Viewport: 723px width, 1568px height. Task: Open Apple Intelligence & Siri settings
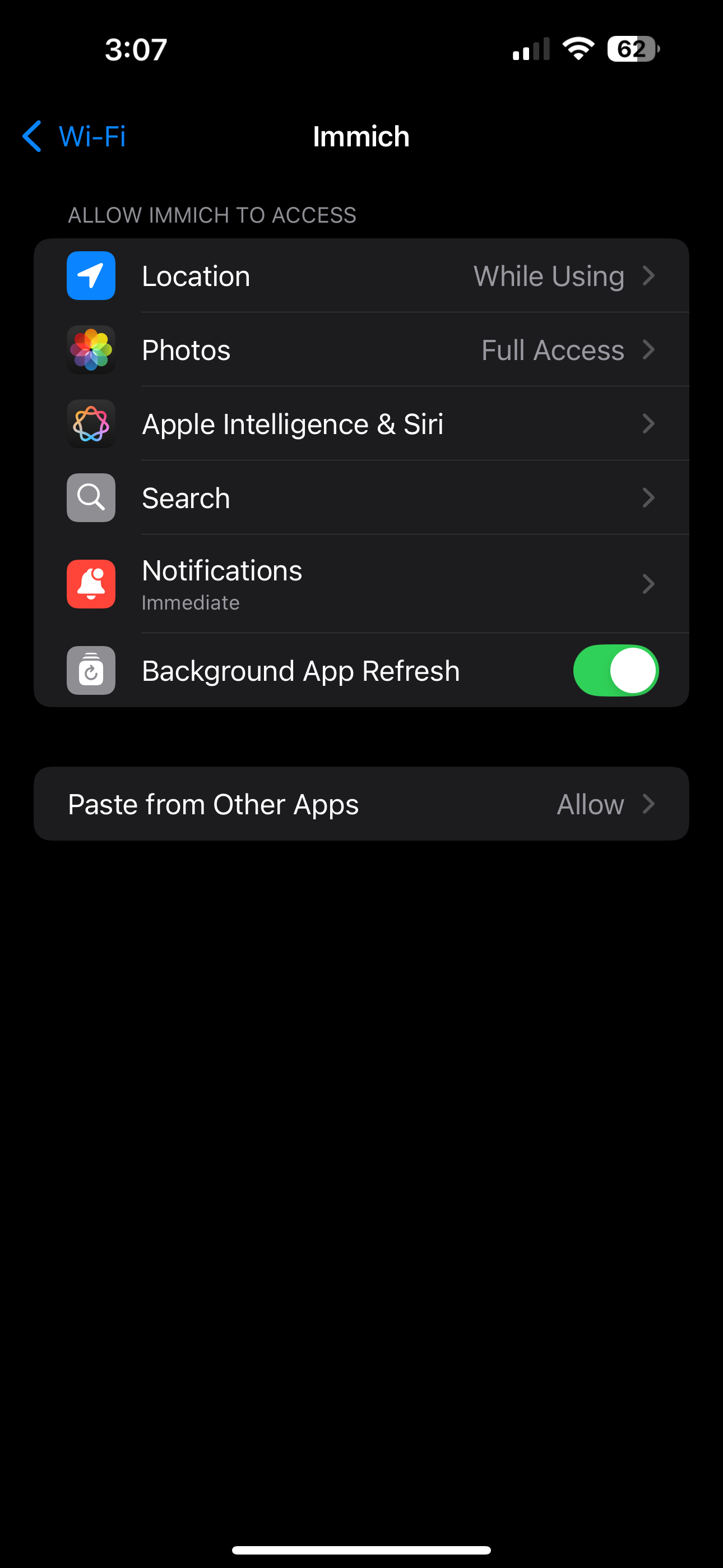click(x=361, y=425)
